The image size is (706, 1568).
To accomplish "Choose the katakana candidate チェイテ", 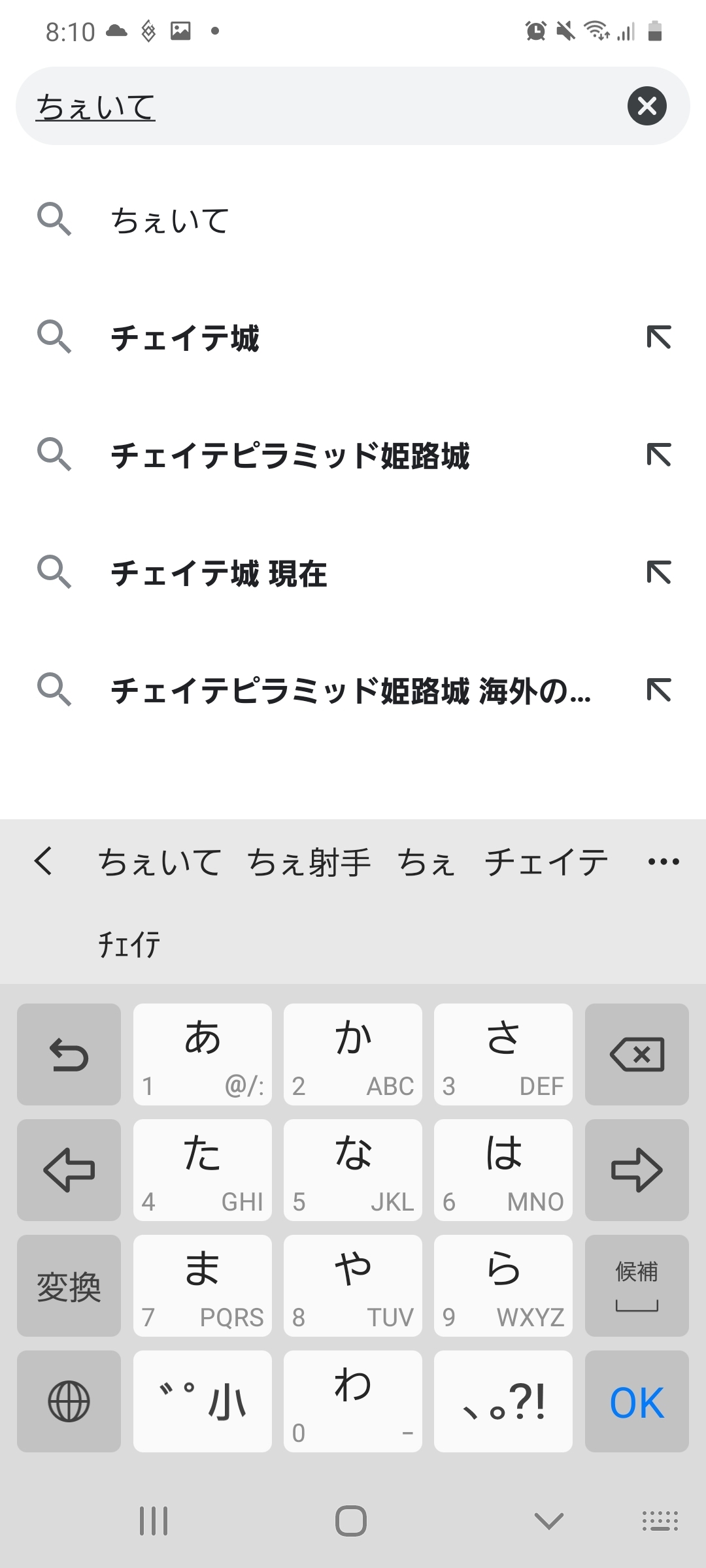I will coord(546,862).
